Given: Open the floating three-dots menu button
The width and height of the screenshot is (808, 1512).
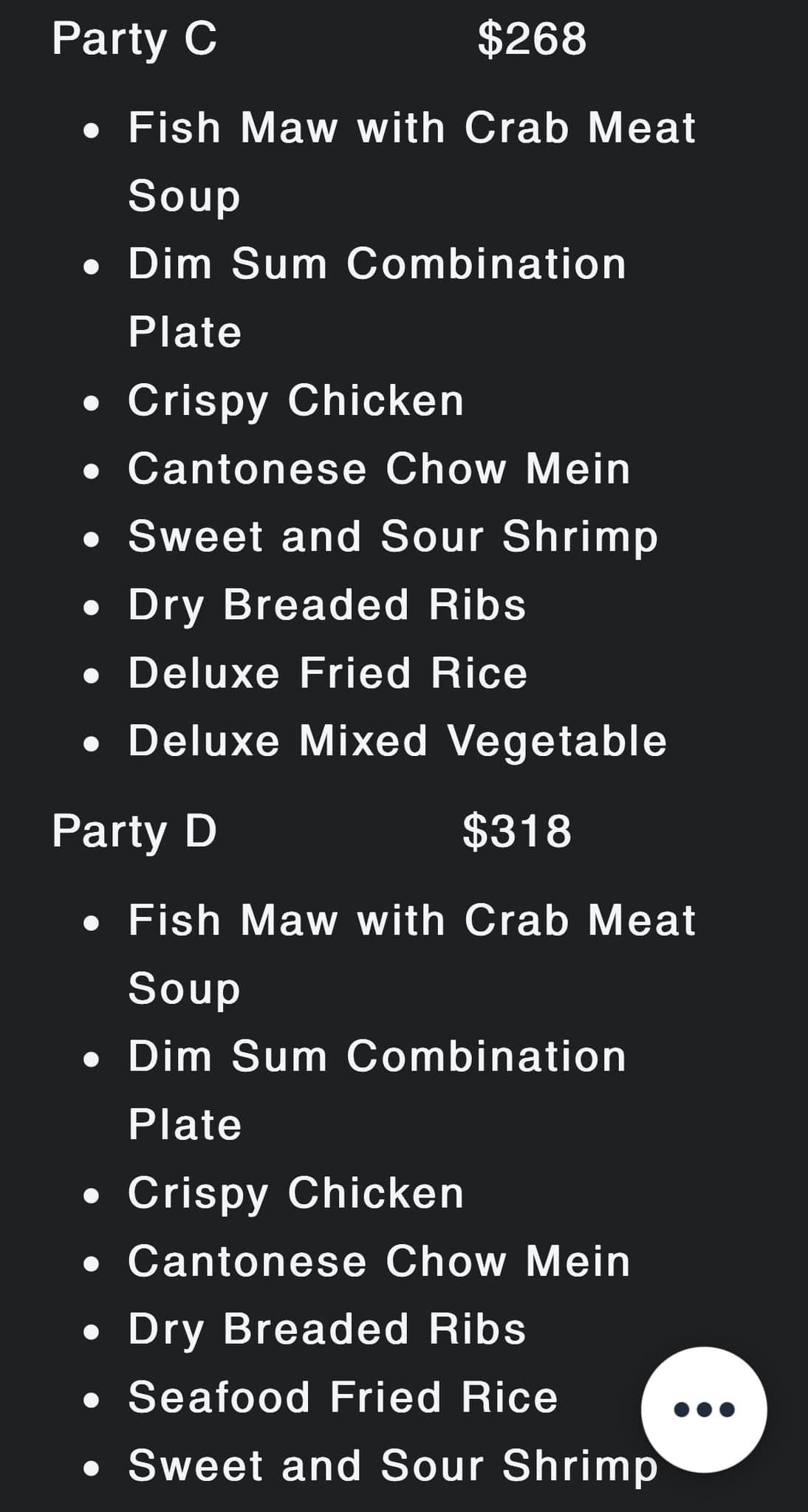Looking at the screenshot, I should pyautogui.click(x=704, y=1409).
